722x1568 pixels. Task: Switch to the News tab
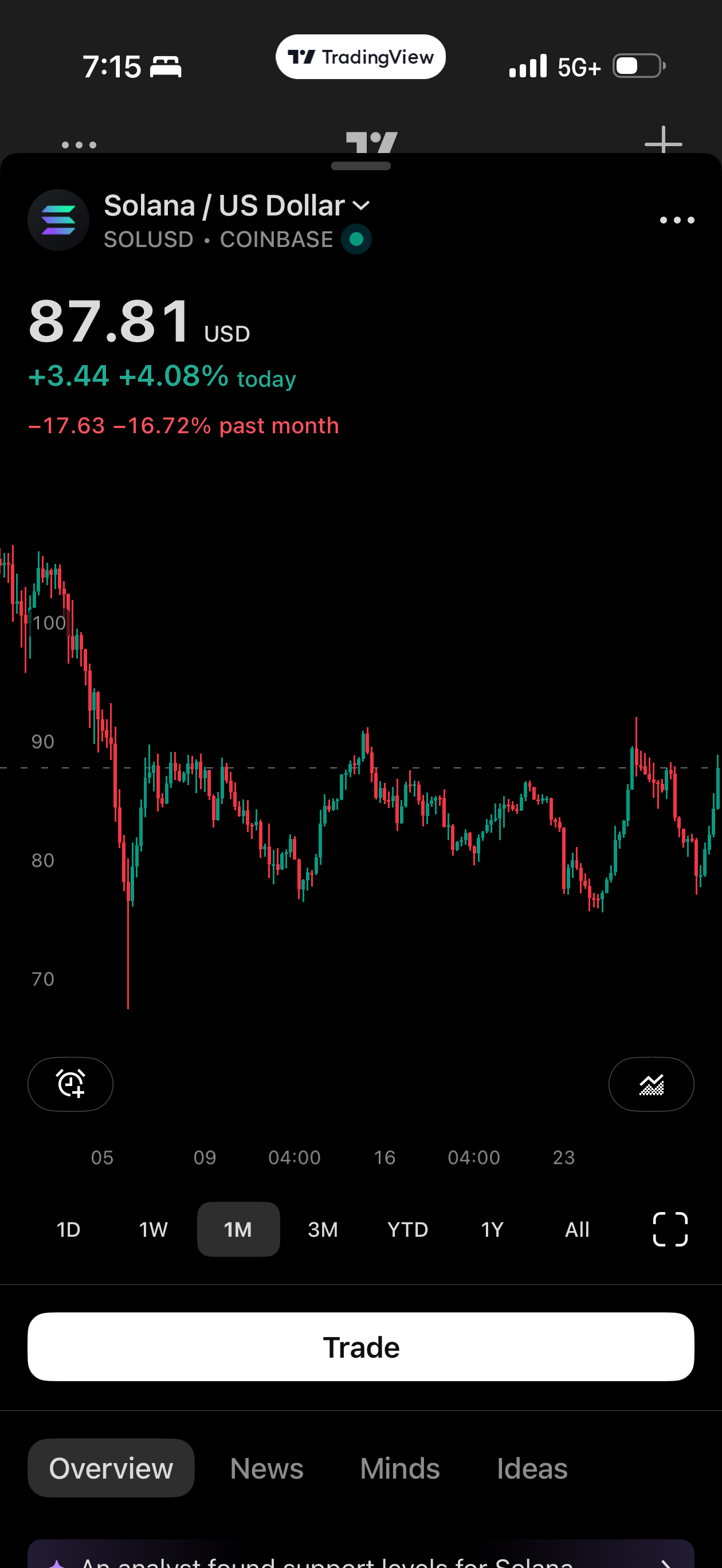click(266, 1468)
